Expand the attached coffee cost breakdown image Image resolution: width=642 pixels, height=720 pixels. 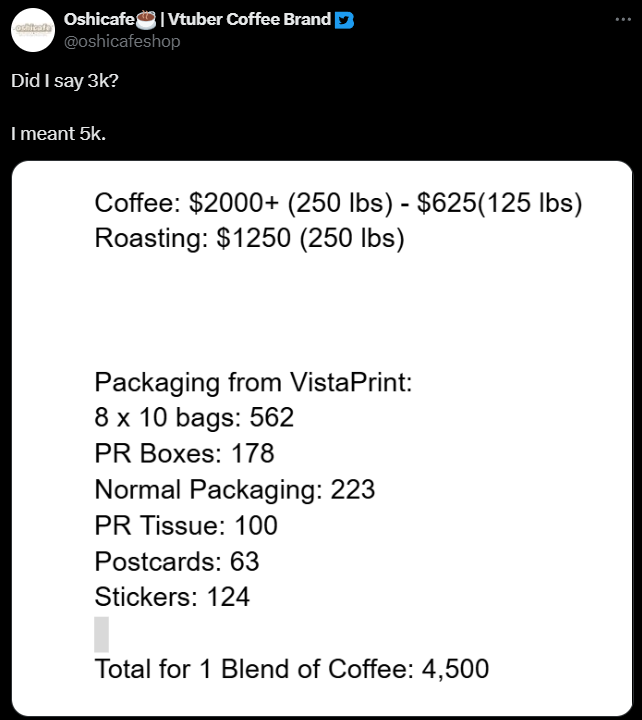click(x=321, y=438)
